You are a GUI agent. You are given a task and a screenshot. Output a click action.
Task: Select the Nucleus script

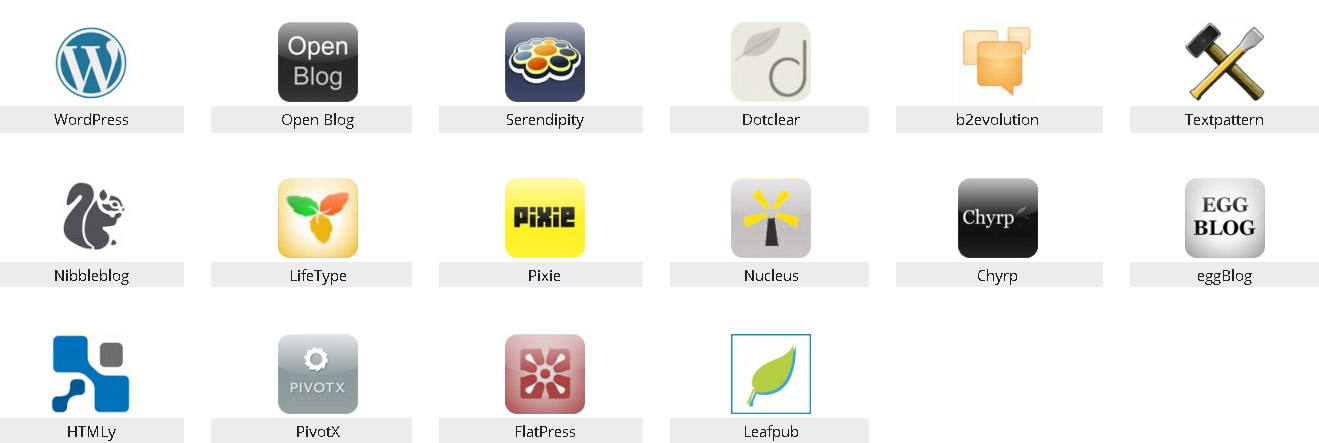click(x=771, y=218)
